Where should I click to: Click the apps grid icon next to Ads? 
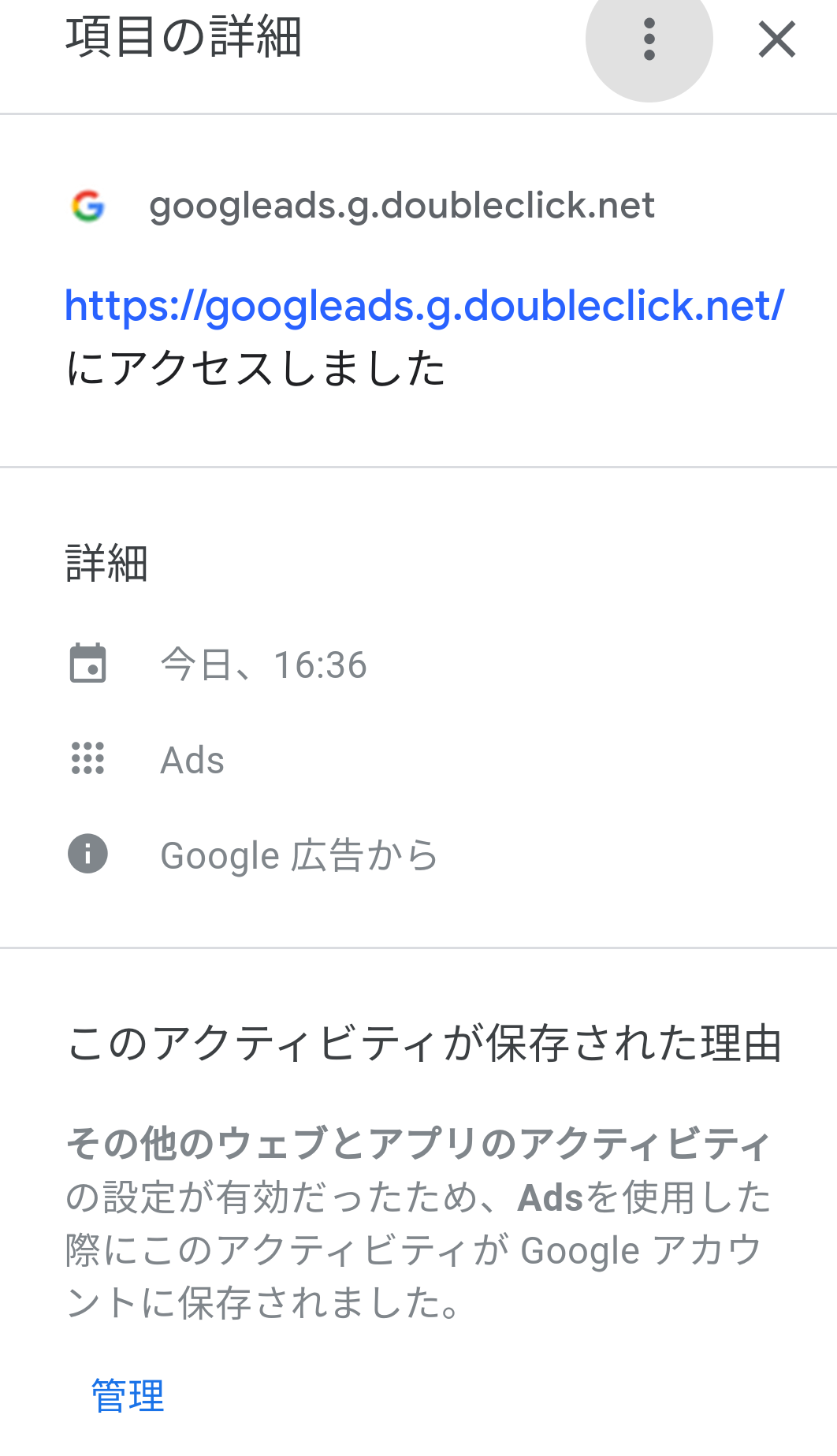coord(87,759)
